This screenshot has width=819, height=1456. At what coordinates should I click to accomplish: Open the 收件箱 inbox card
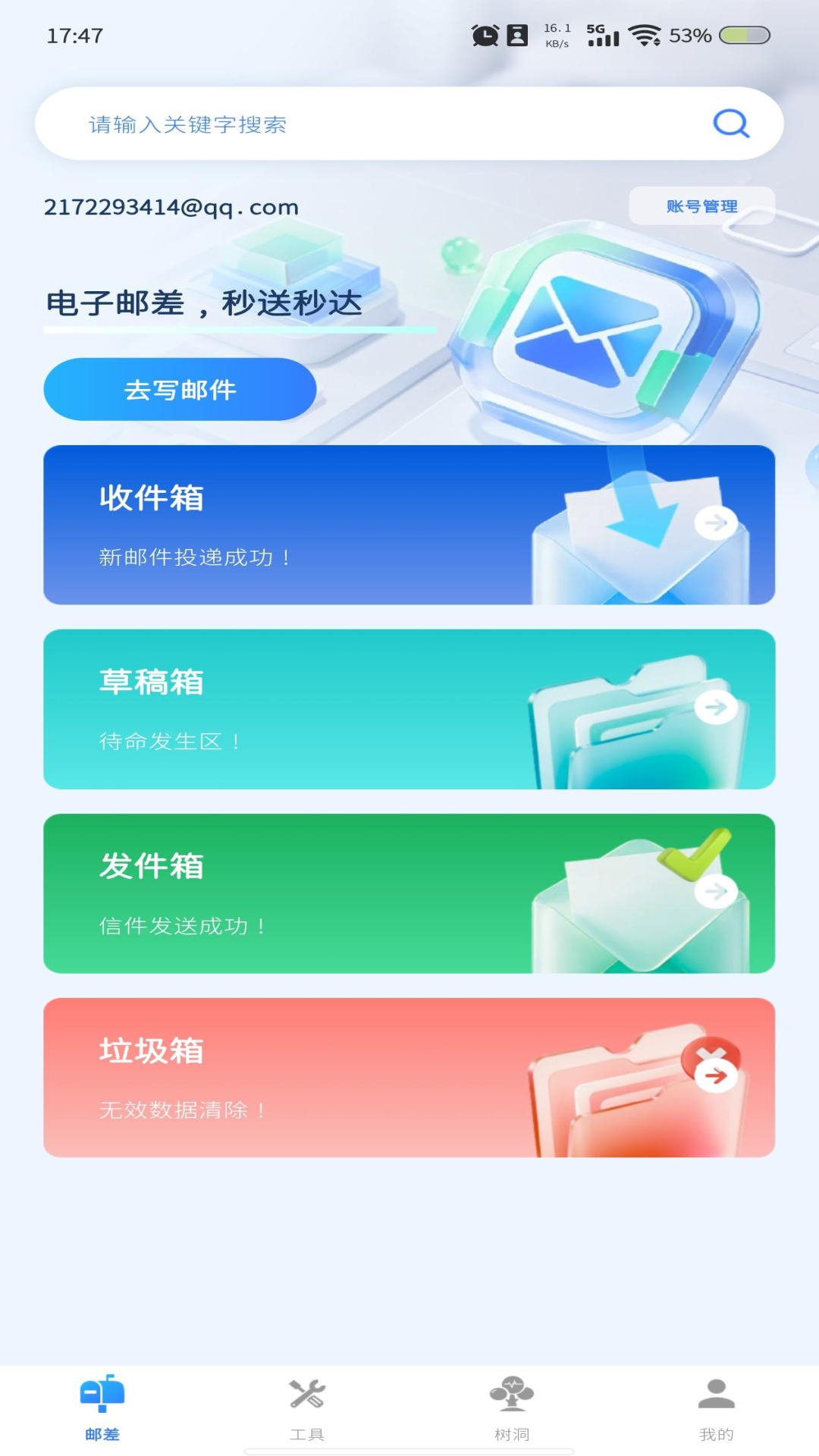pos(409,525)
